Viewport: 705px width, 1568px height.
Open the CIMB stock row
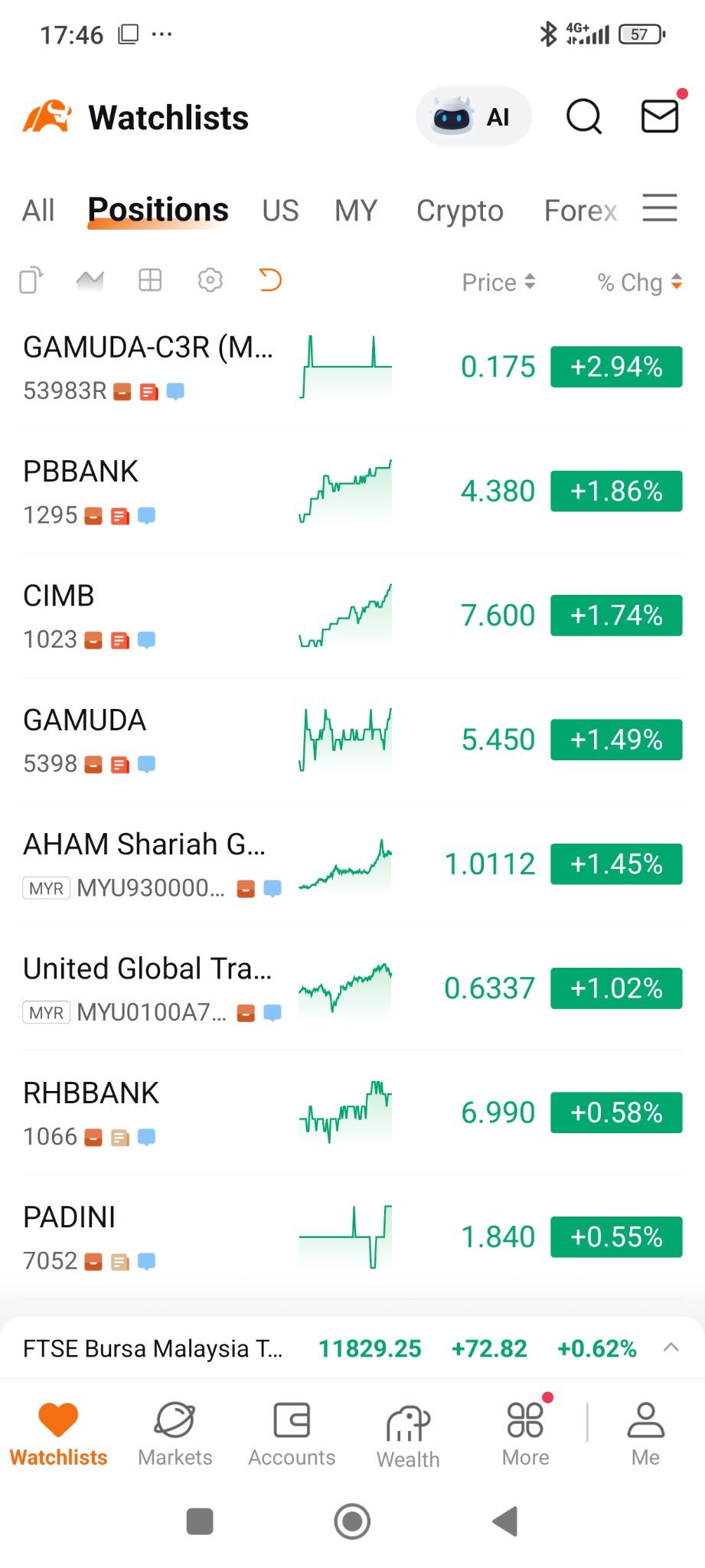(352, 616)
